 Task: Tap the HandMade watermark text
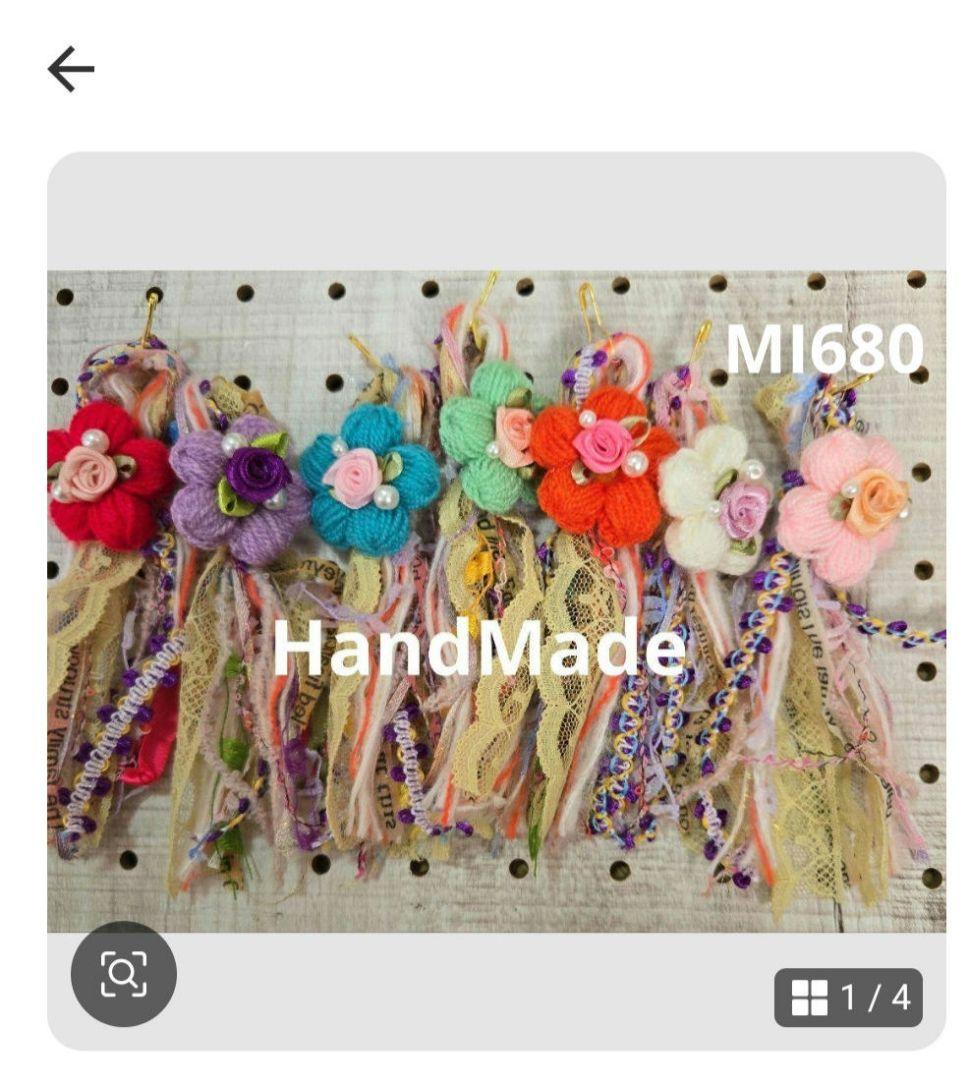tap(479, 652)
